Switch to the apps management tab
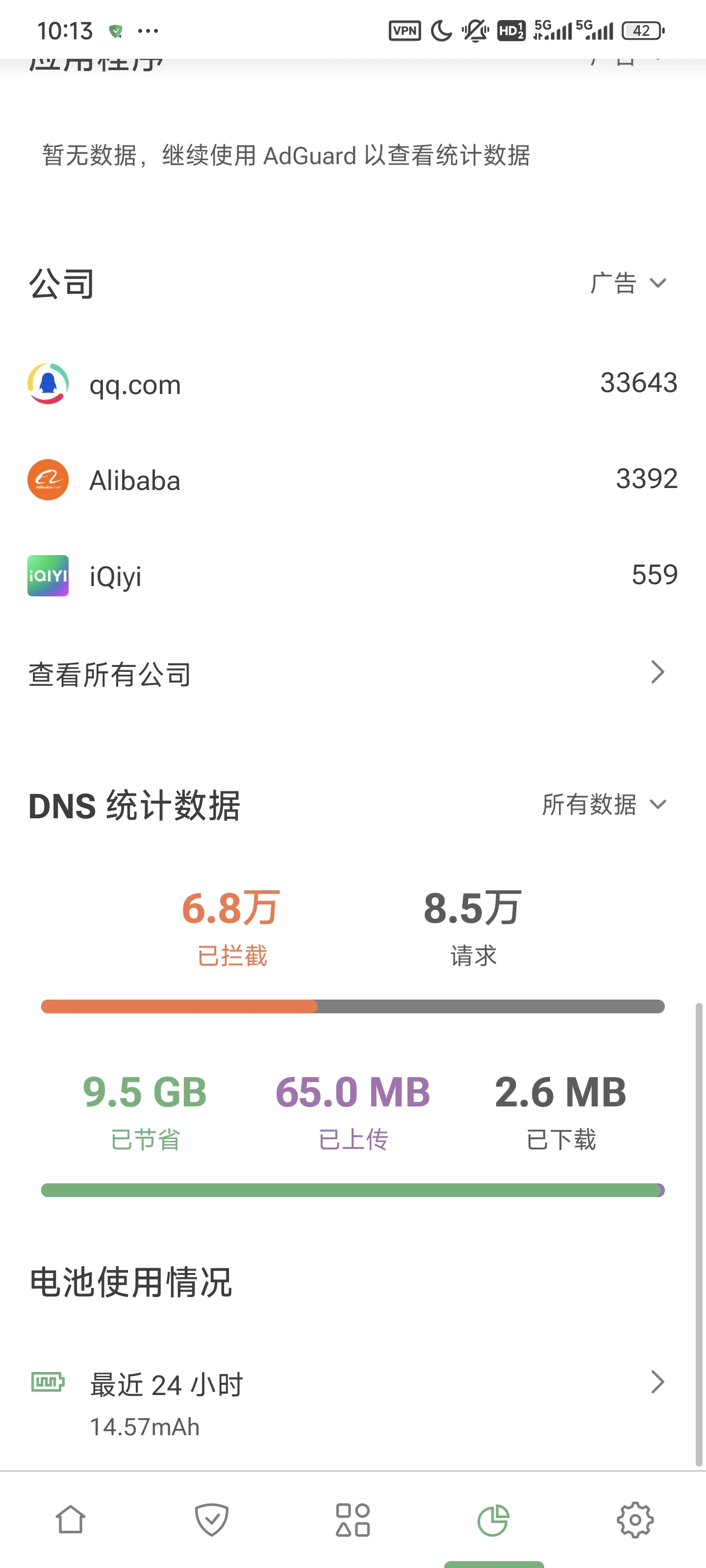 point(353,1519)
